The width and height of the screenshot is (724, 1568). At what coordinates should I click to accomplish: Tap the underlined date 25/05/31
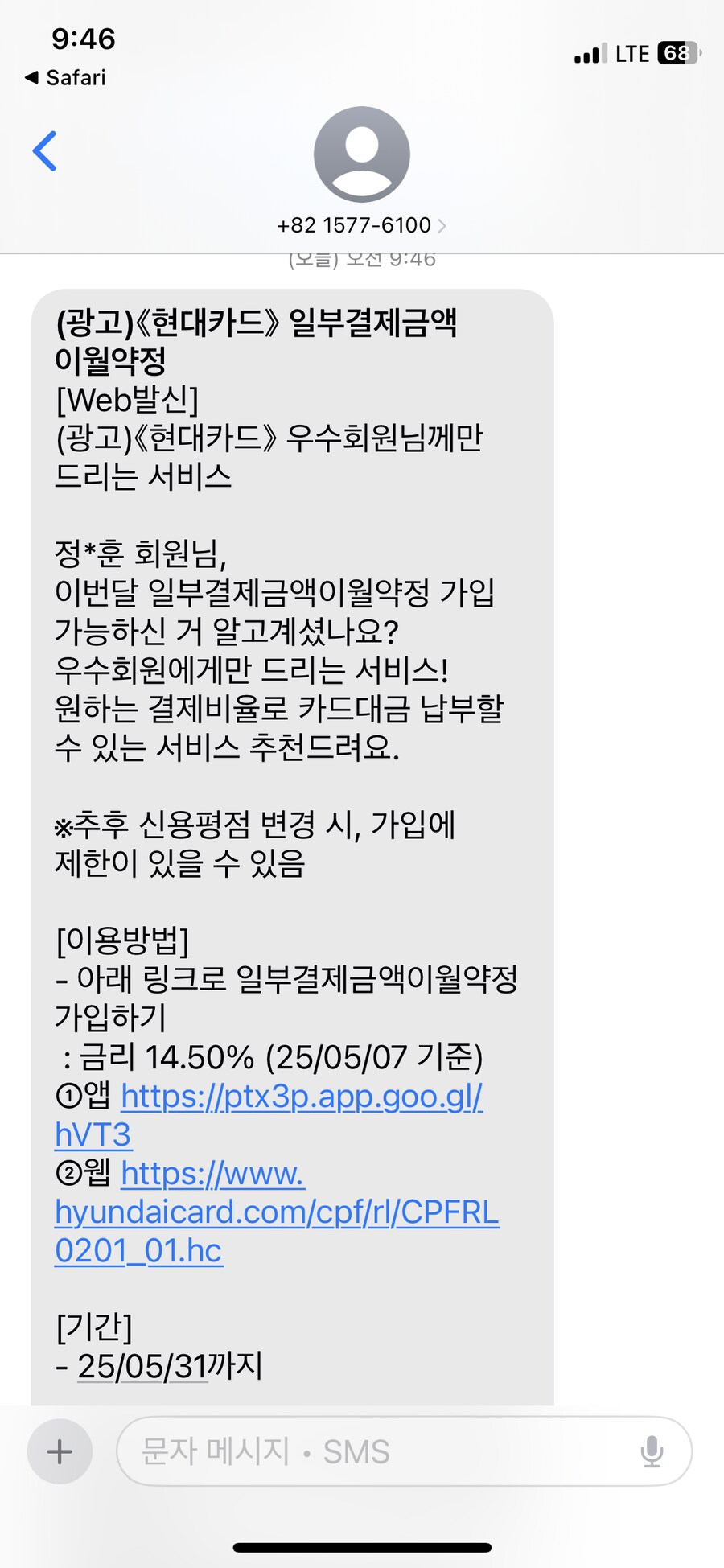point(142,1366)
